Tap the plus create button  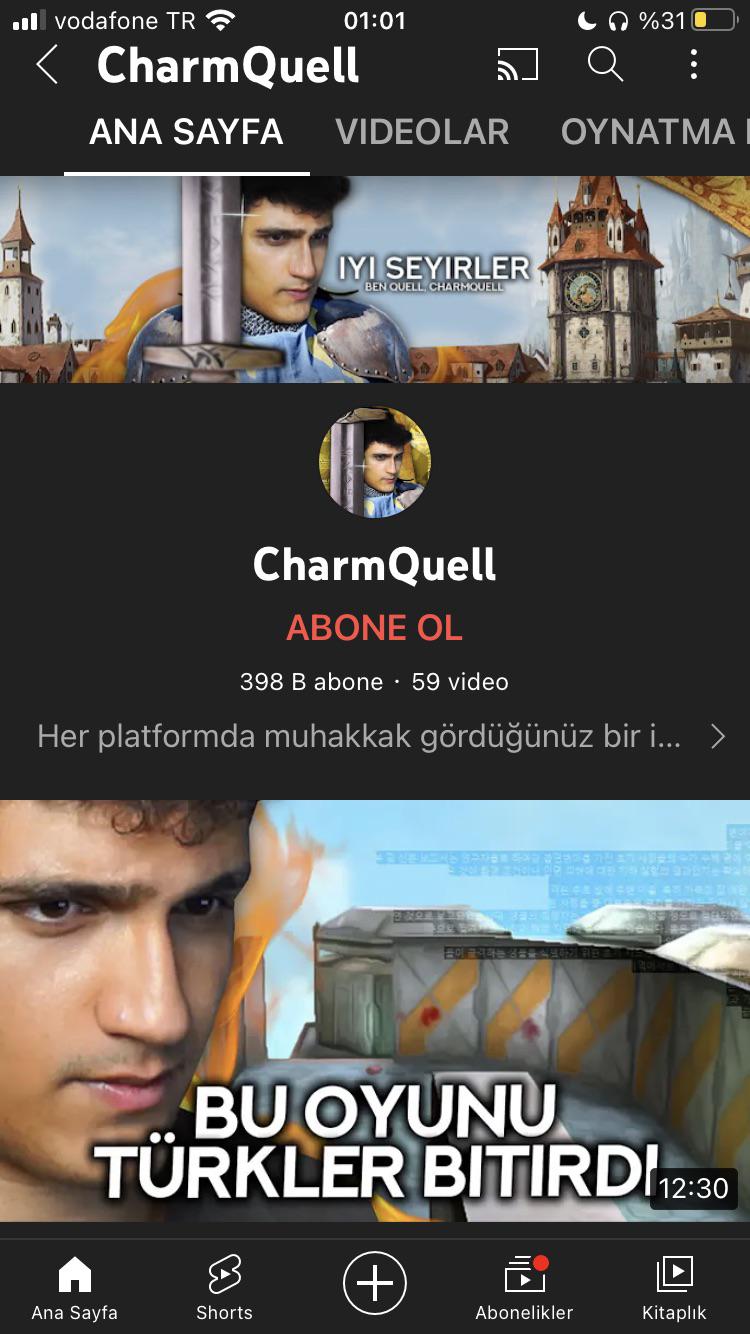(375, 1282)
